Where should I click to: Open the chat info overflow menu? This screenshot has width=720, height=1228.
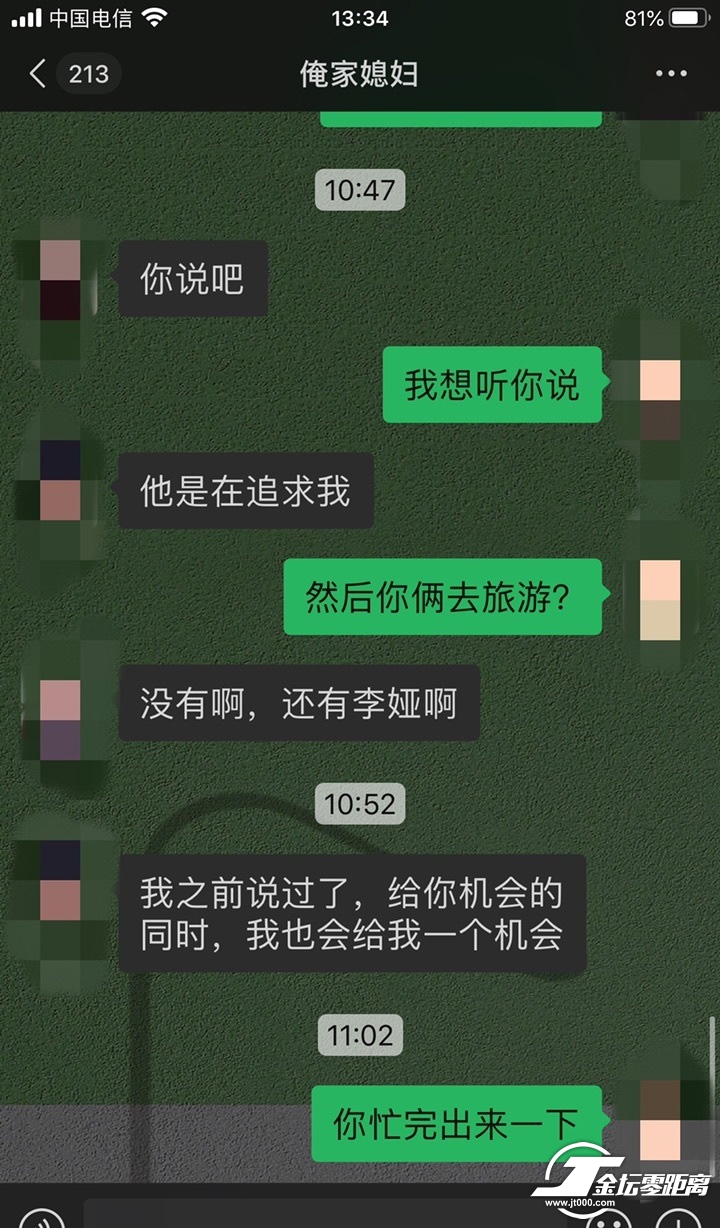pyautogui.click(x=671, y=74)
